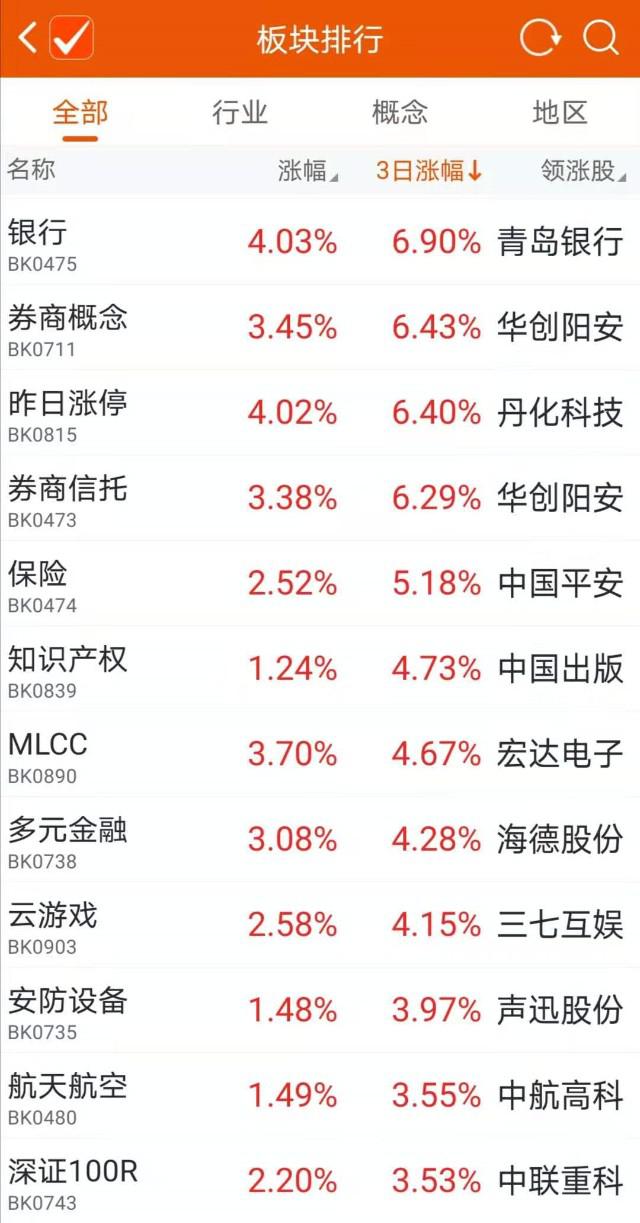This screenshot has height=1223, width=640.
Task: Open the 券商概念 sector row
Action: click(x=320, y=328)
